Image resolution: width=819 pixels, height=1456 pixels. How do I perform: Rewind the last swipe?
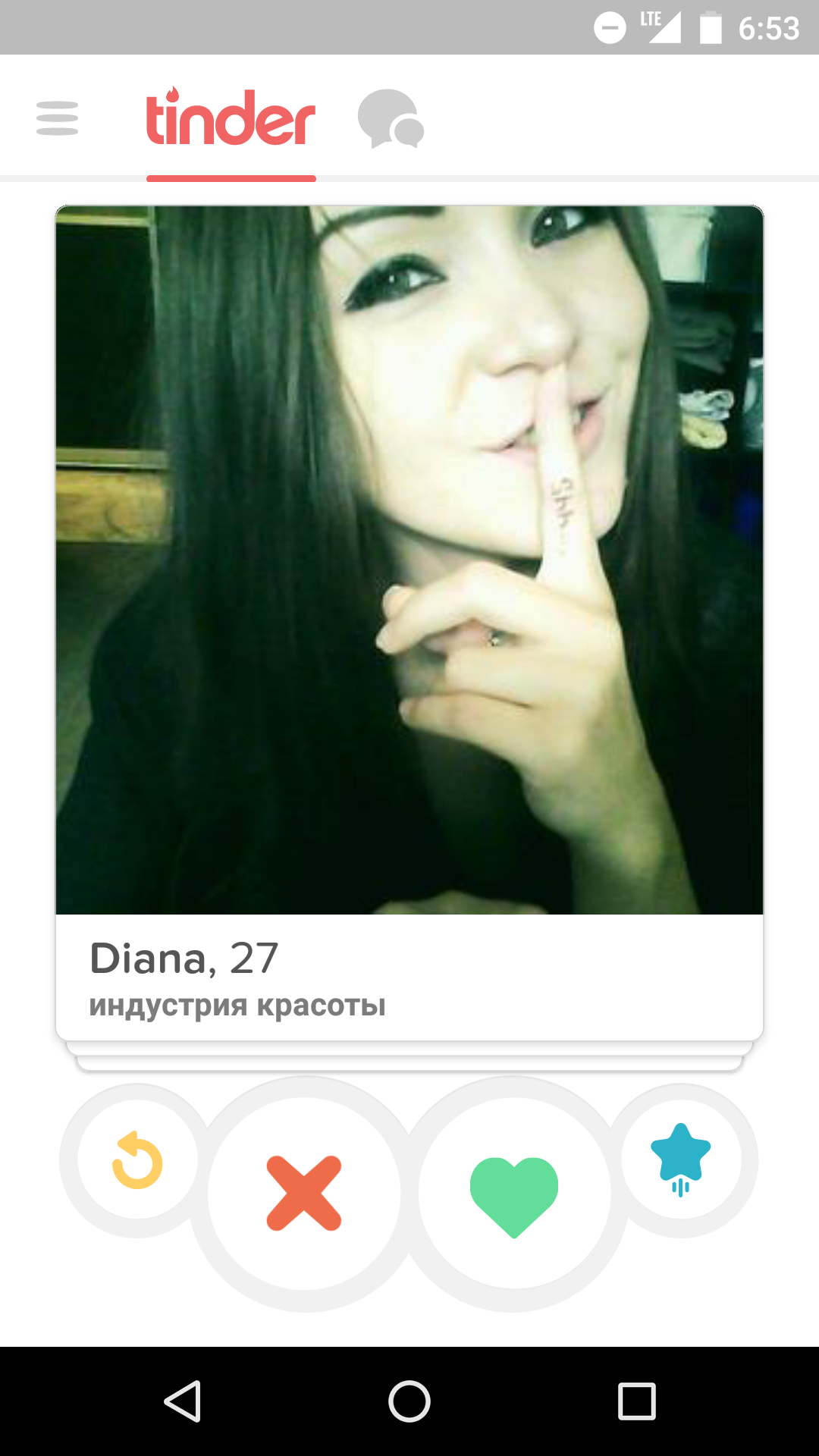[137, 1160]
